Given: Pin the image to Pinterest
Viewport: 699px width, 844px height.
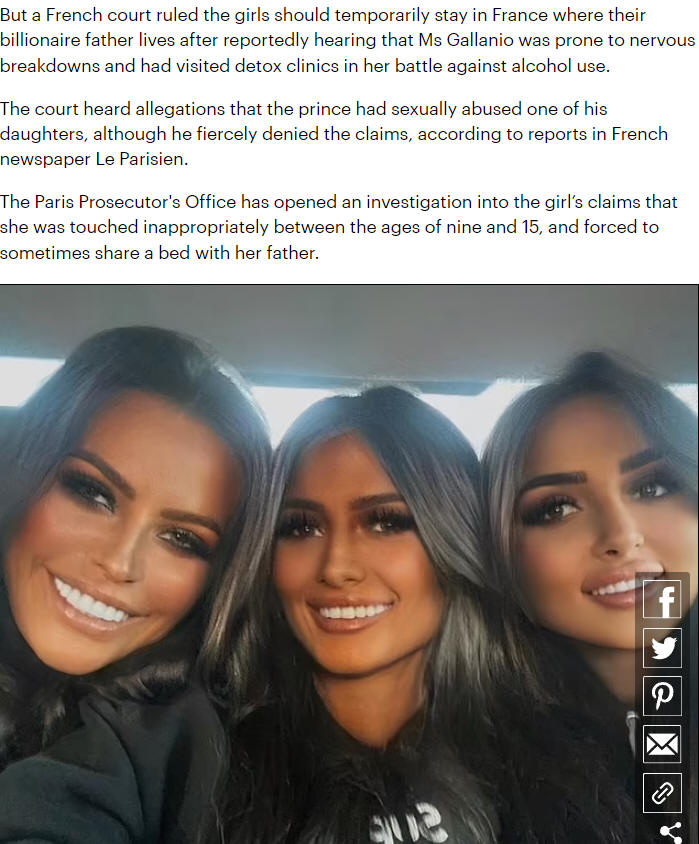Looking at the screenshot, I should 662,696.
